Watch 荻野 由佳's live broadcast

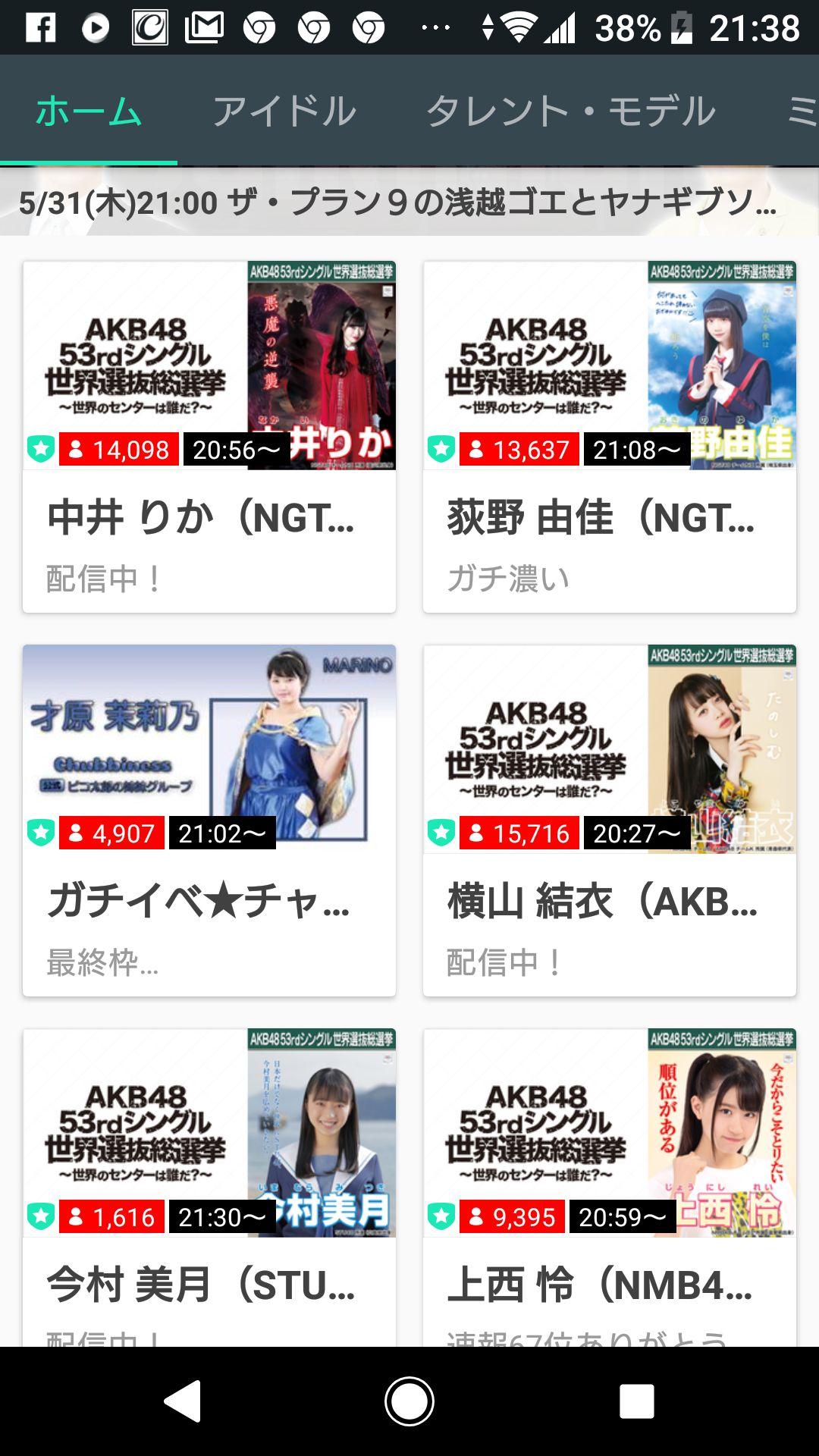[x=610, y=437]
